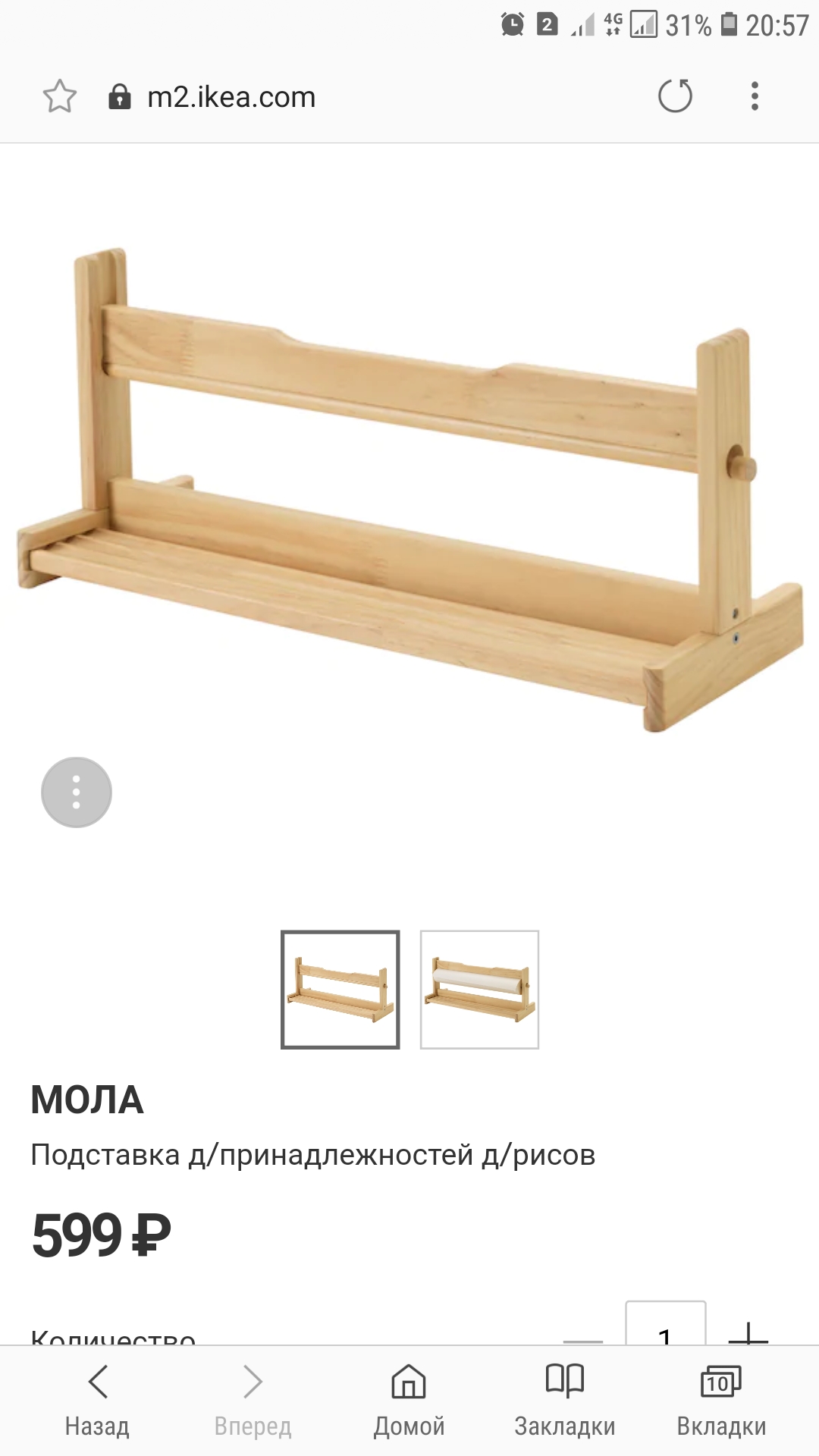Tap the m2.ikea.com address bar
819x1456 pixels.
pos(231,97)
